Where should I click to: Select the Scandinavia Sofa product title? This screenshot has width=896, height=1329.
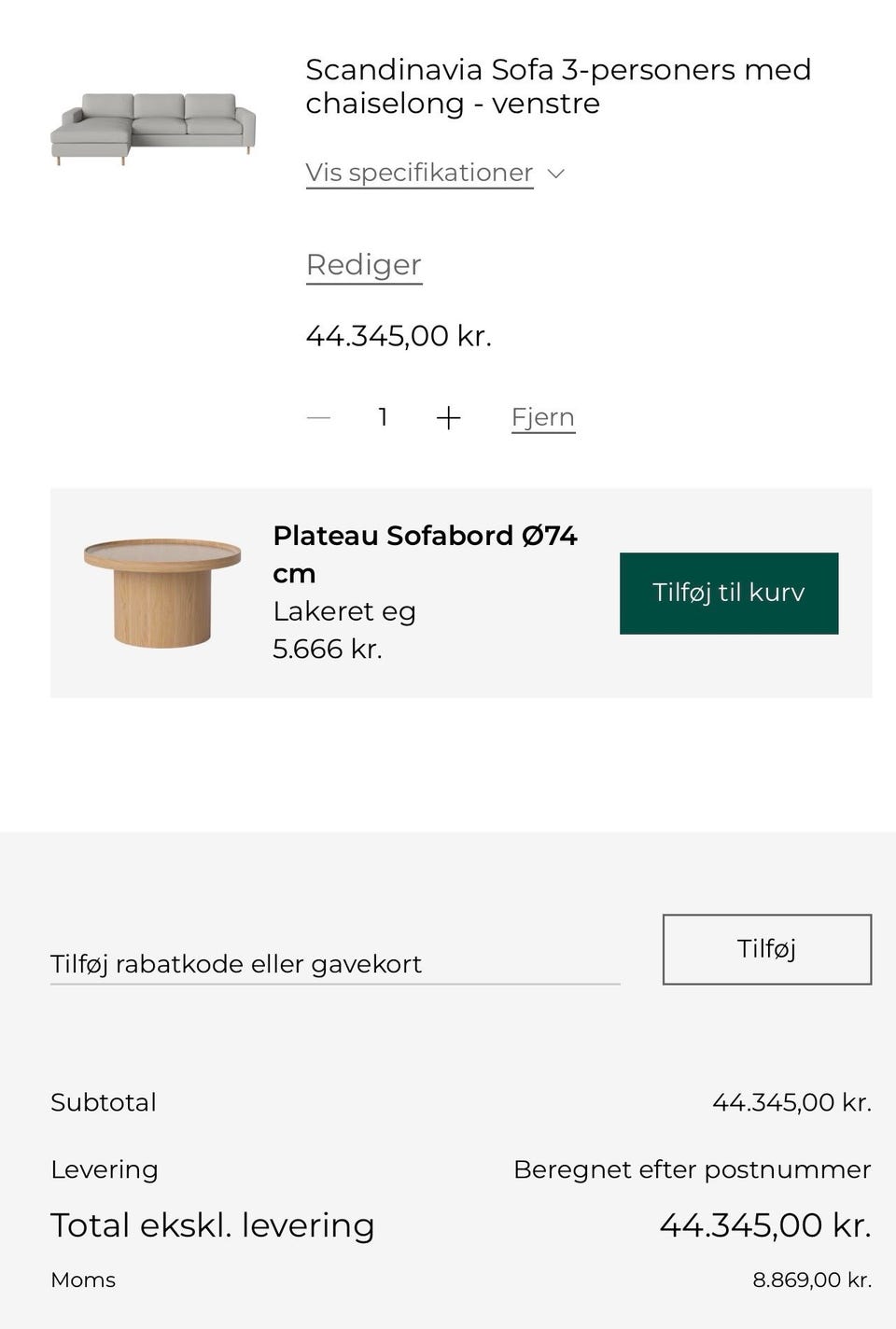[x=557, y=86]
